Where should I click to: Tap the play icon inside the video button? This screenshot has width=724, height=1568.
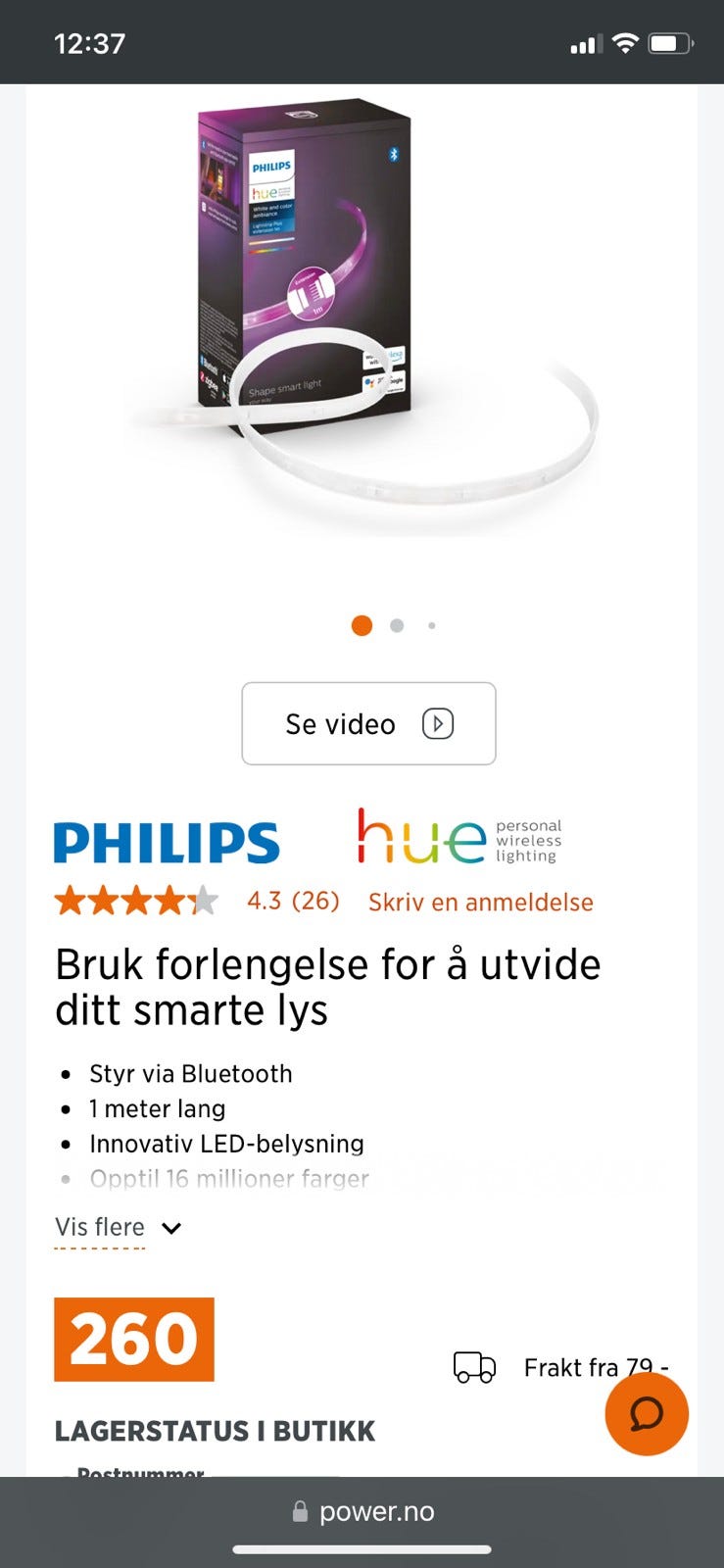click(439, 724)
